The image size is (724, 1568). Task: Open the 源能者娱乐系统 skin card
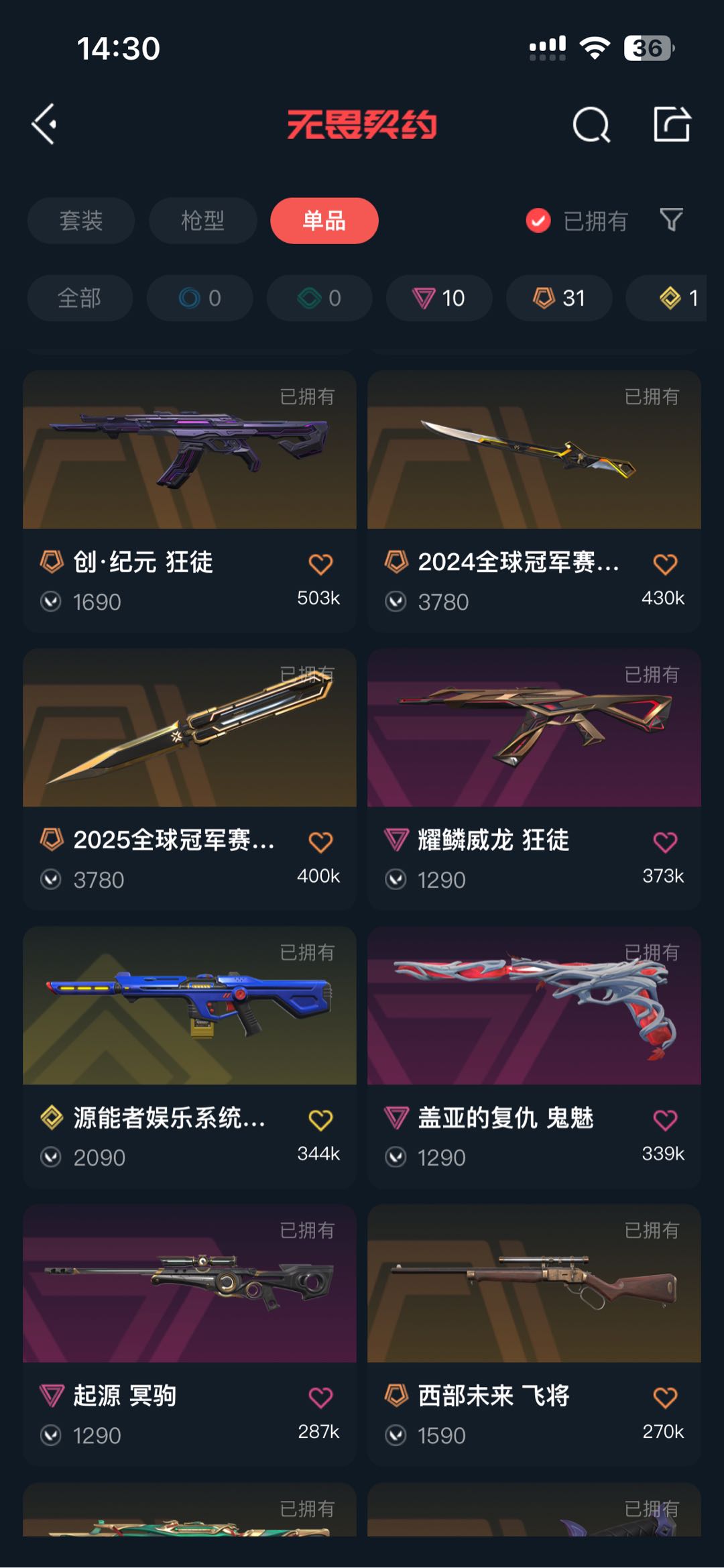(190, 1057)
